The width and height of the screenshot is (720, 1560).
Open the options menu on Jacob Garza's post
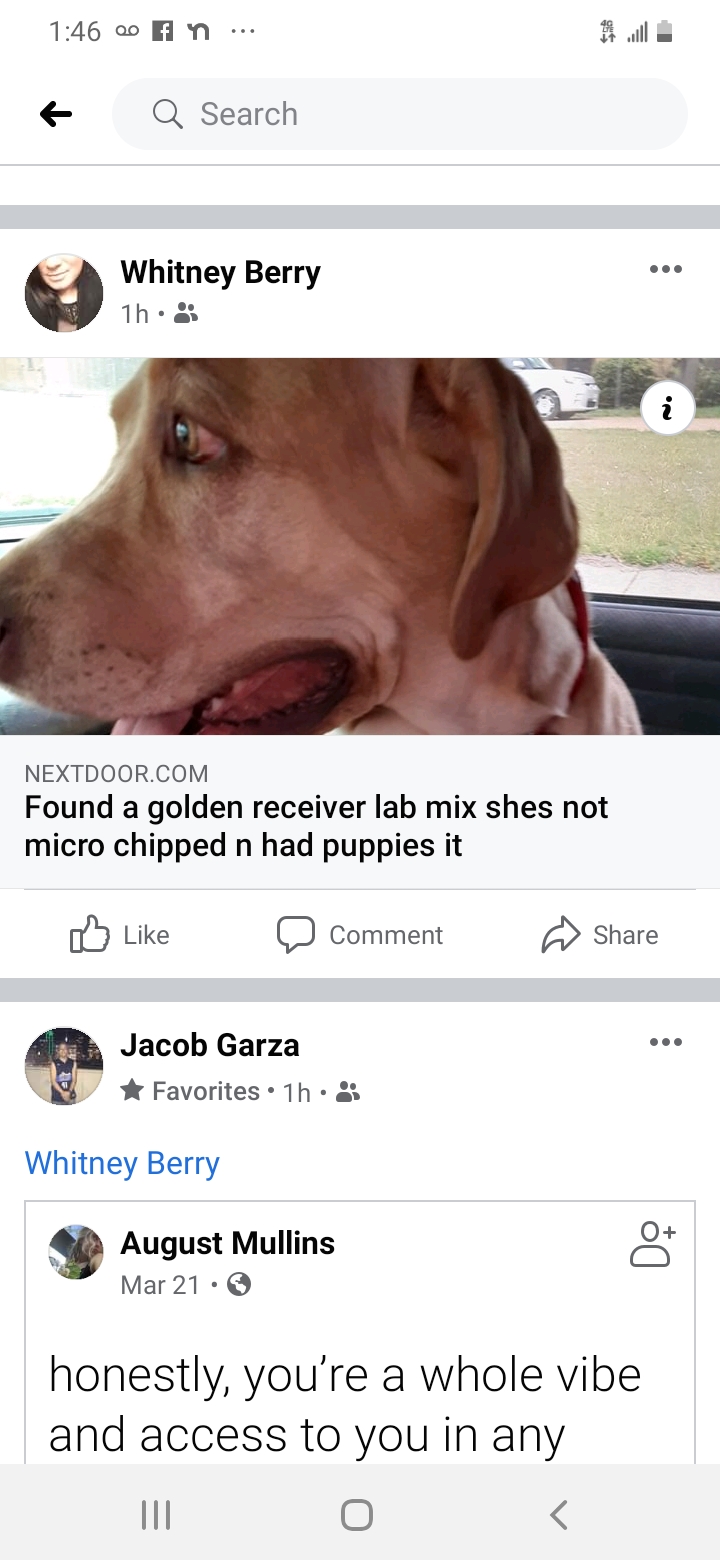(x=665, y=1042)
